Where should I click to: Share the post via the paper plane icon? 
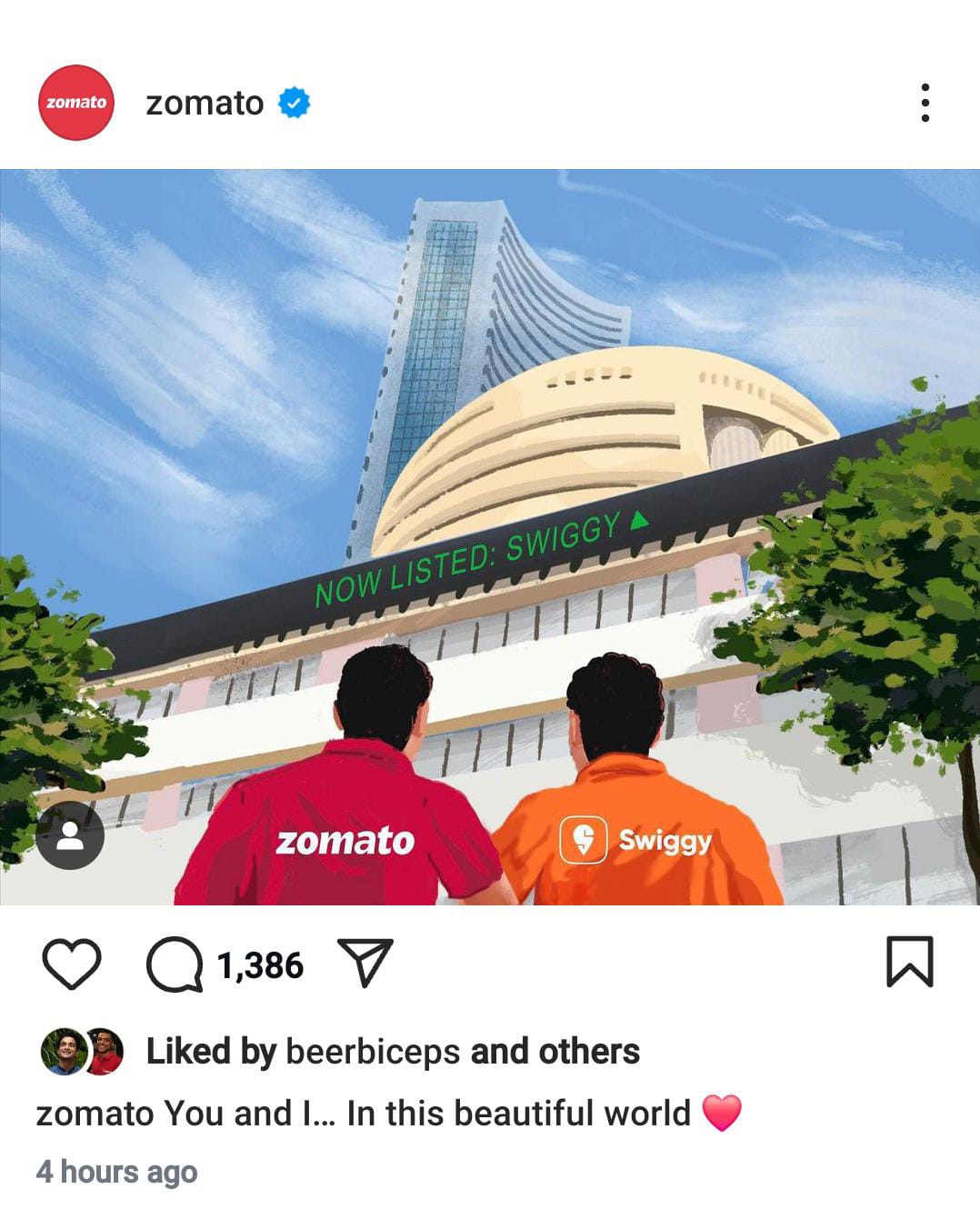pyautogui.click(x=365, y=963)
